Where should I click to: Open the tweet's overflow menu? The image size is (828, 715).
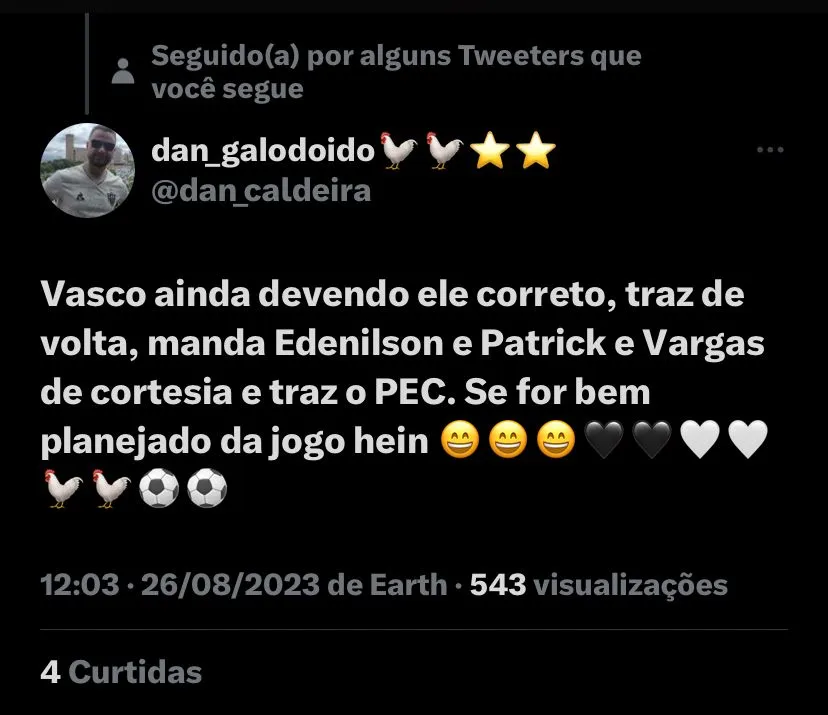(x=769, y=150)
